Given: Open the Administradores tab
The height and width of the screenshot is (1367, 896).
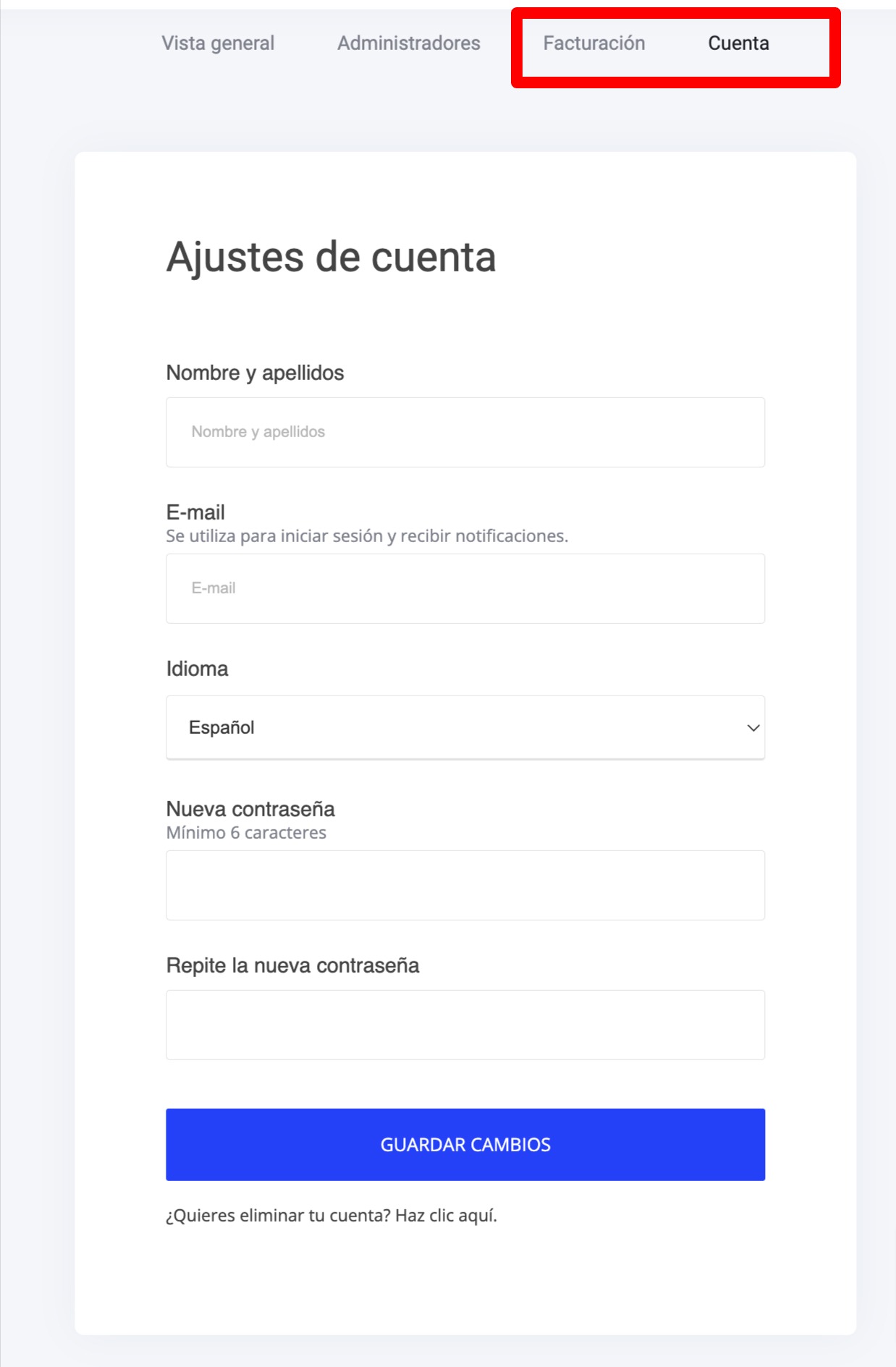Looking at the screenshot, I should 408,43.
